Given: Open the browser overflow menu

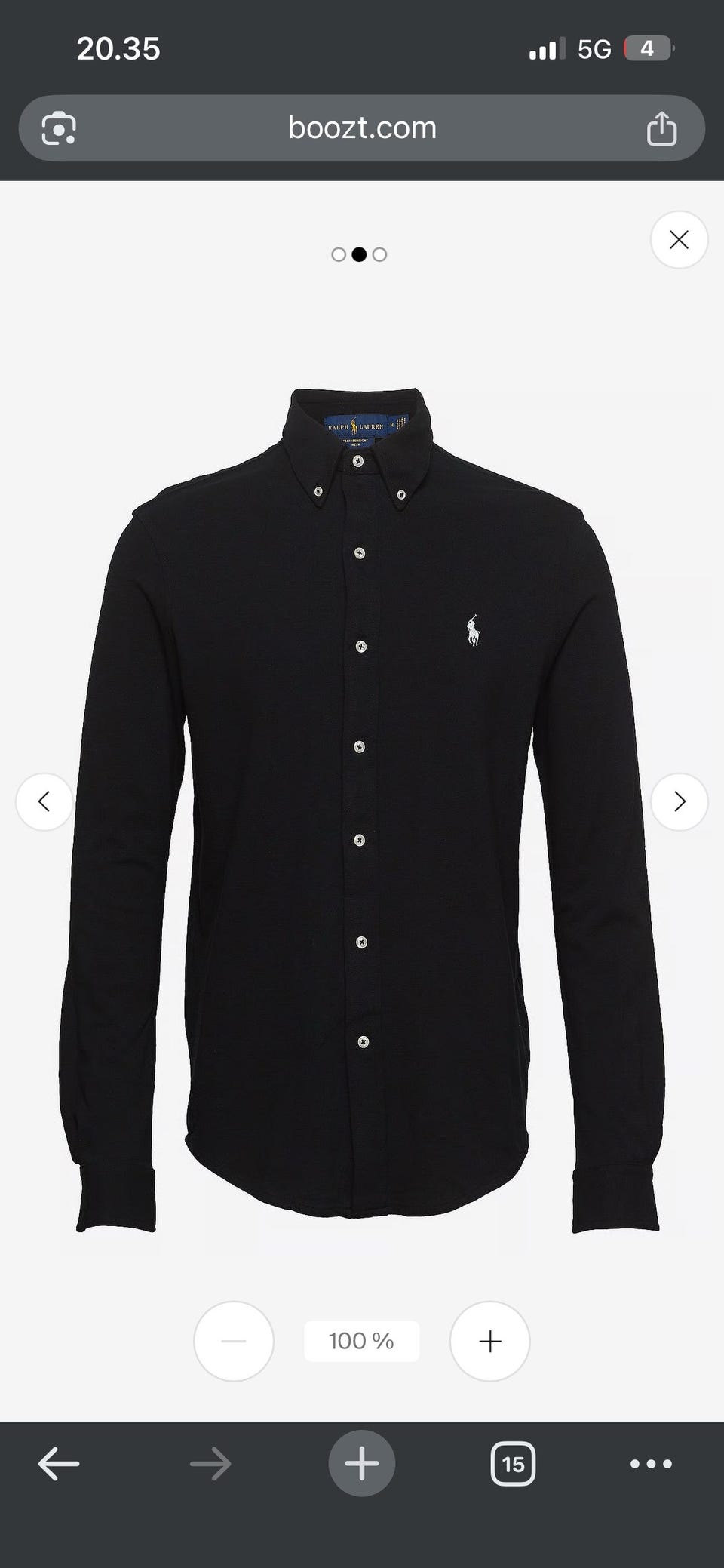Looking at the screenshot, I should [x=651, y=1464].
